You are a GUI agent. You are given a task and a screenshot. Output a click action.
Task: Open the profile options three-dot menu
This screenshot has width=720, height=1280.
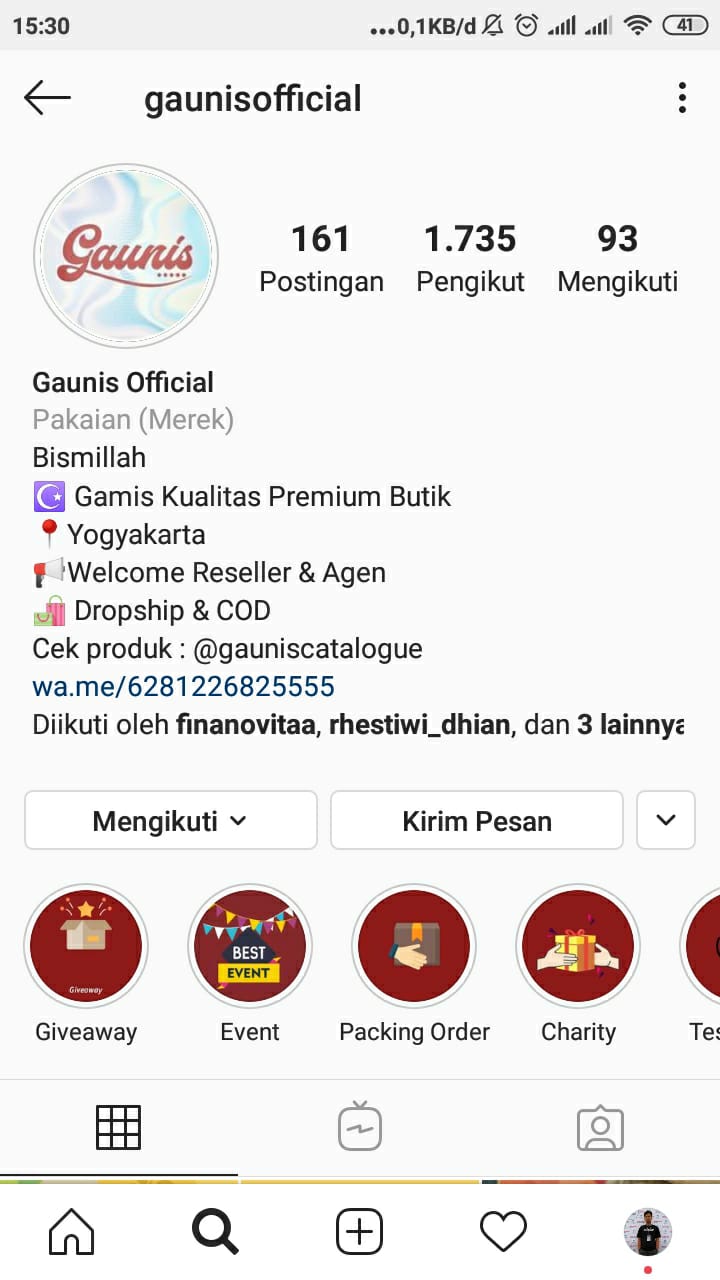click(683, 97)
